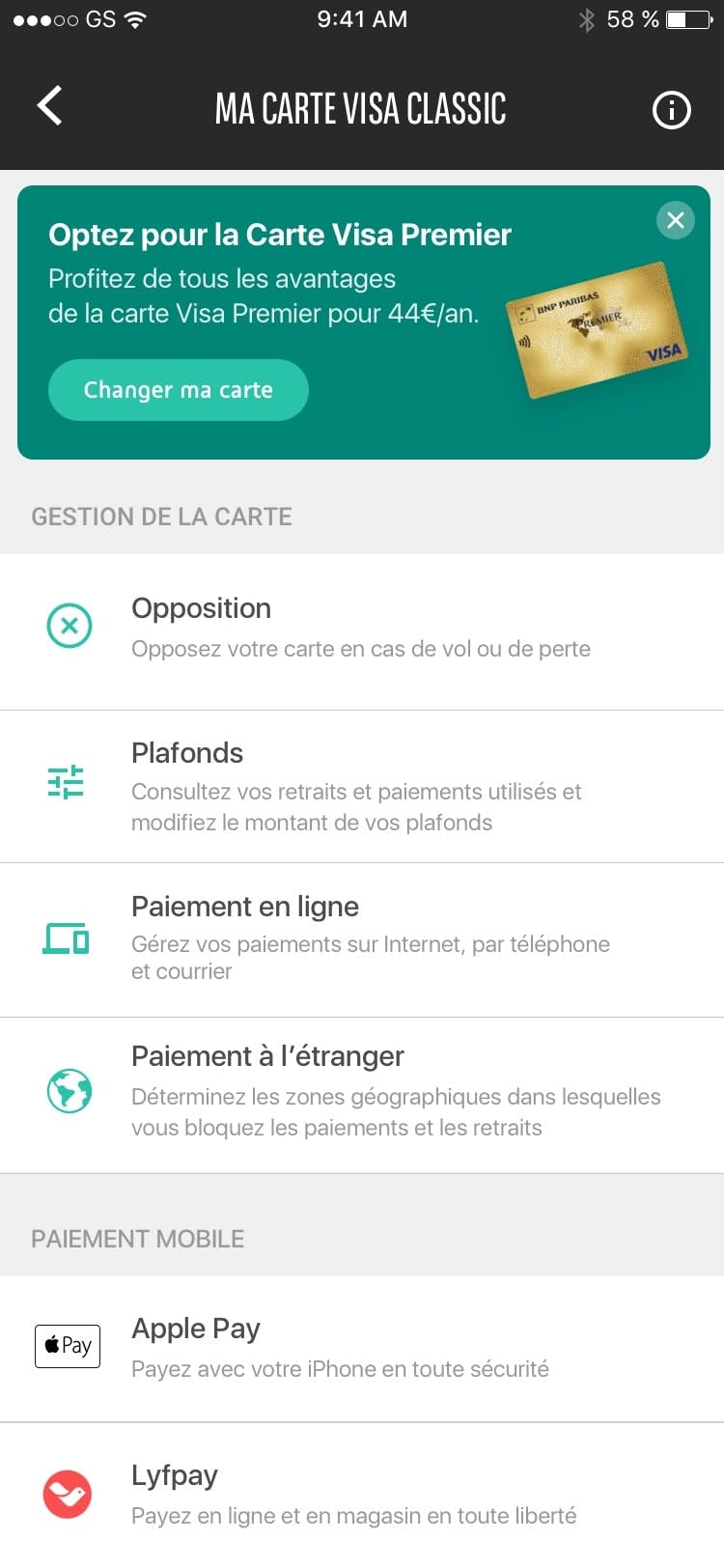The height and width of the screenshot is (1568, 724).
Task: Open the card information icon
Action: tap(672, 110)
